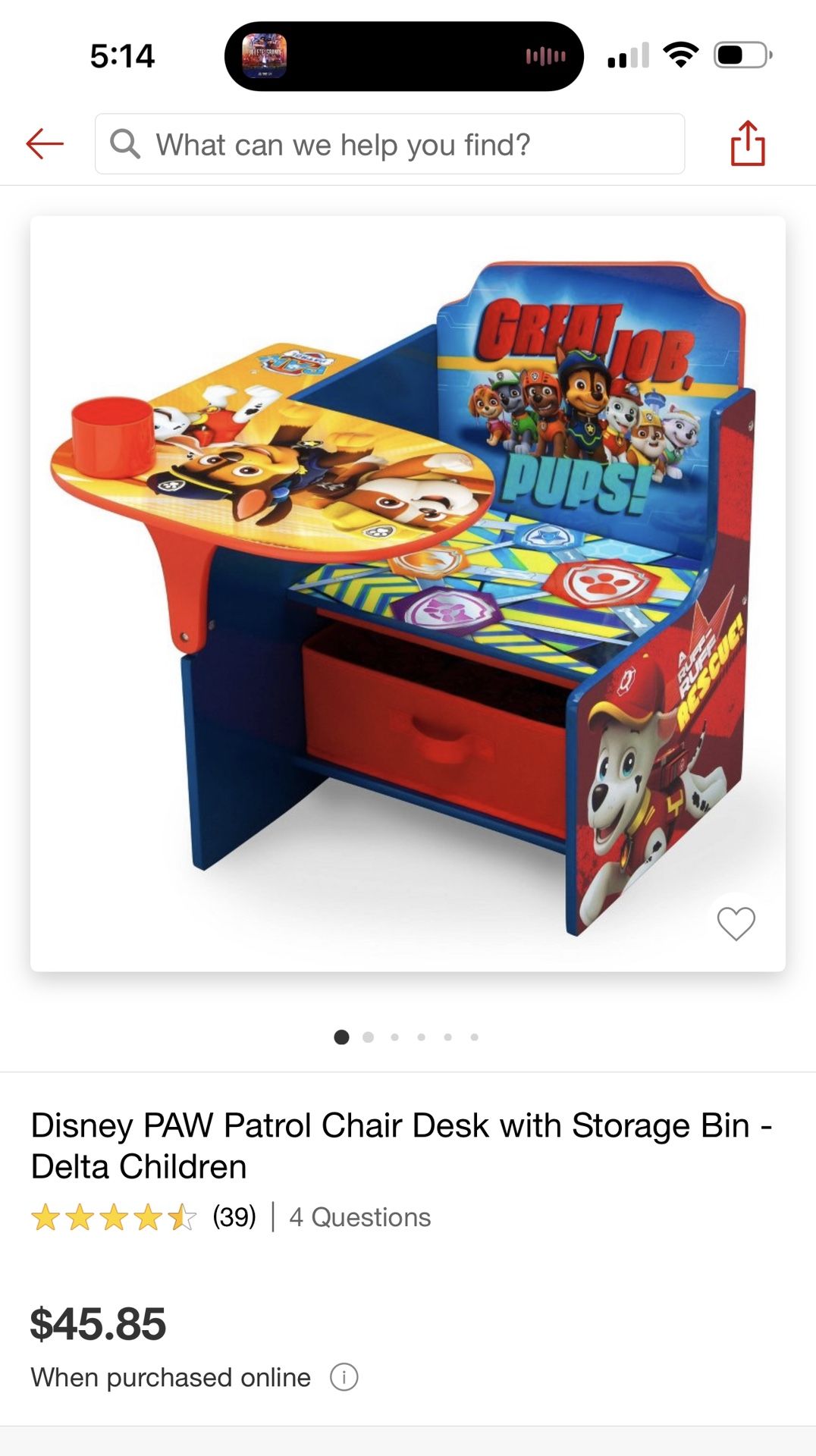
Task: Open the 39 star ratings and reviews
Action: pyautogui.click(x=143, y=1217)
